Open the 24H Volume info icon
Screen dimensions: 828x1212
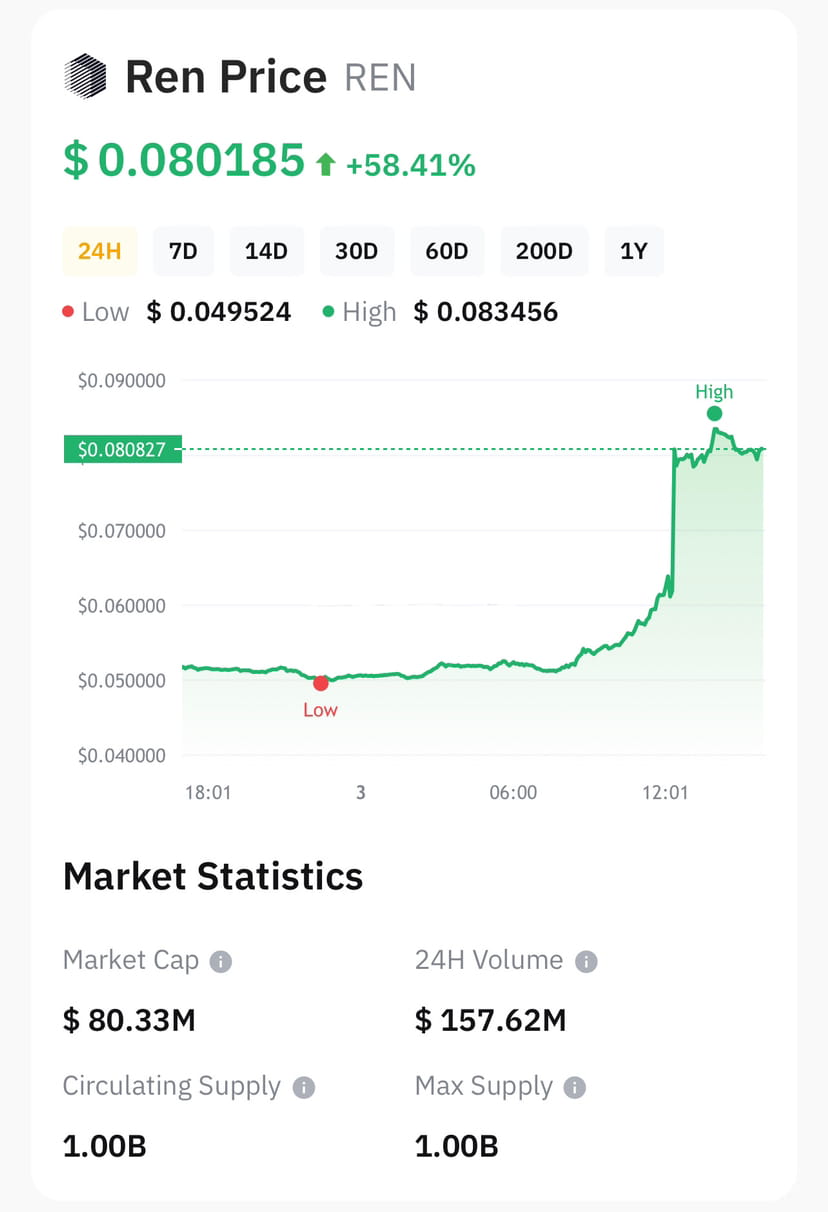click(x=585, y=960)
